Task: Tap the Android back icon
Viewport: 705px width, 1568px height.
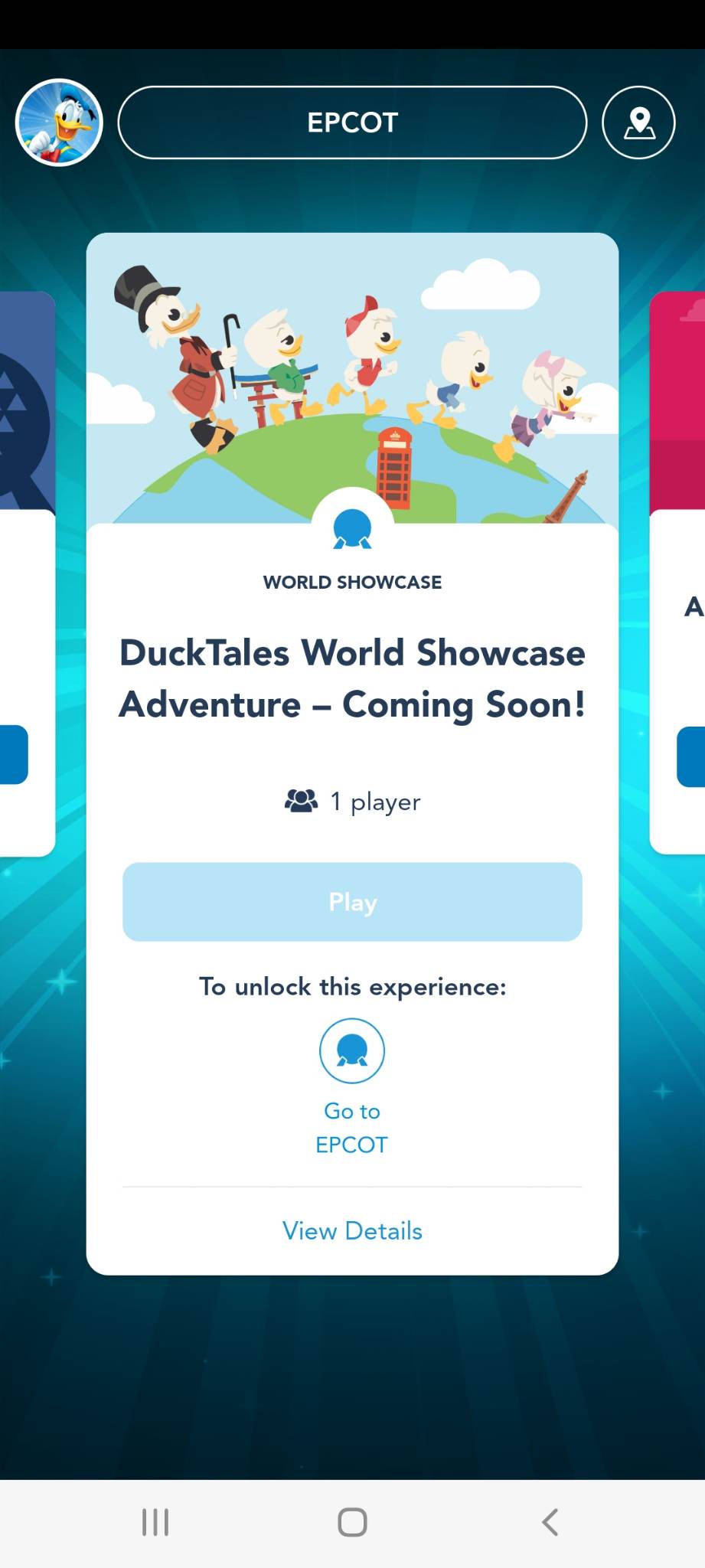Action: pos(550,1522)
